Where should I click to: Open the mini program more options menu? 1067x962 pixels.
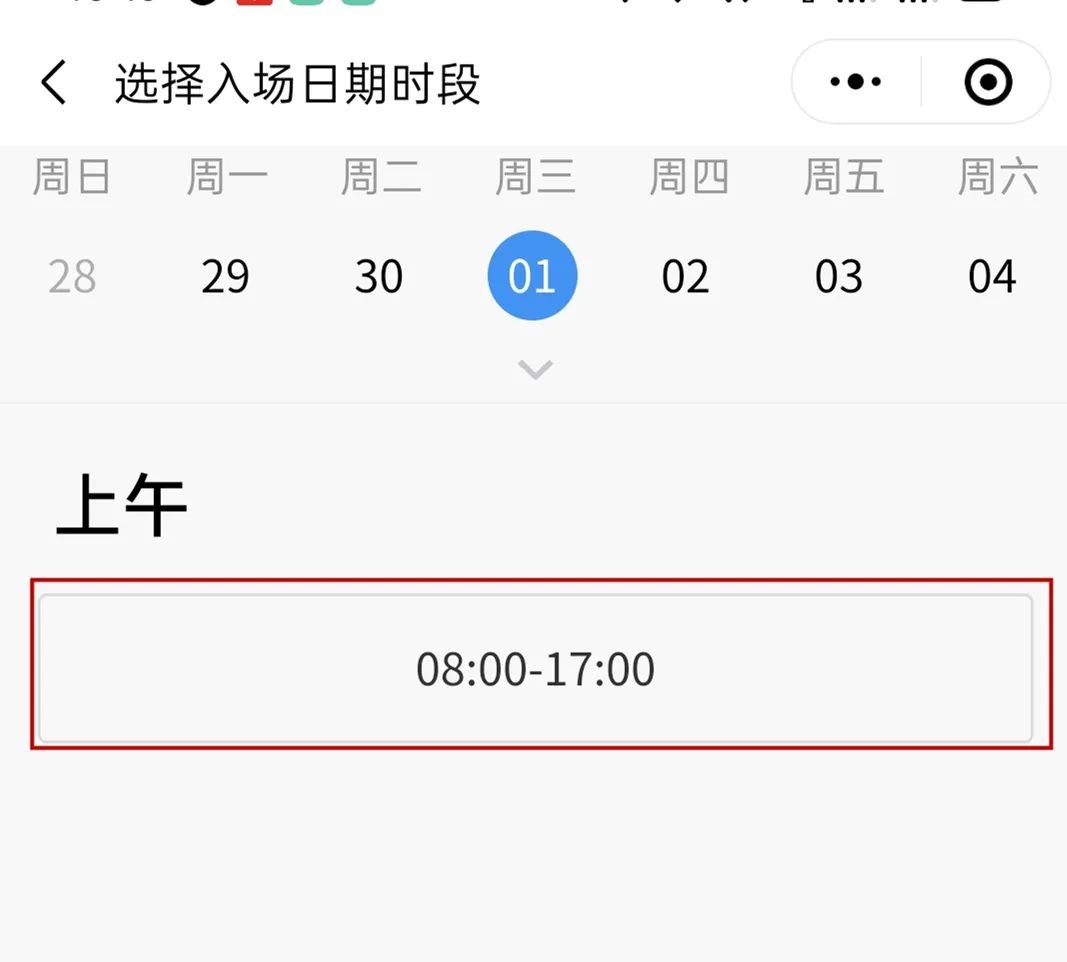tap(856, 82)
